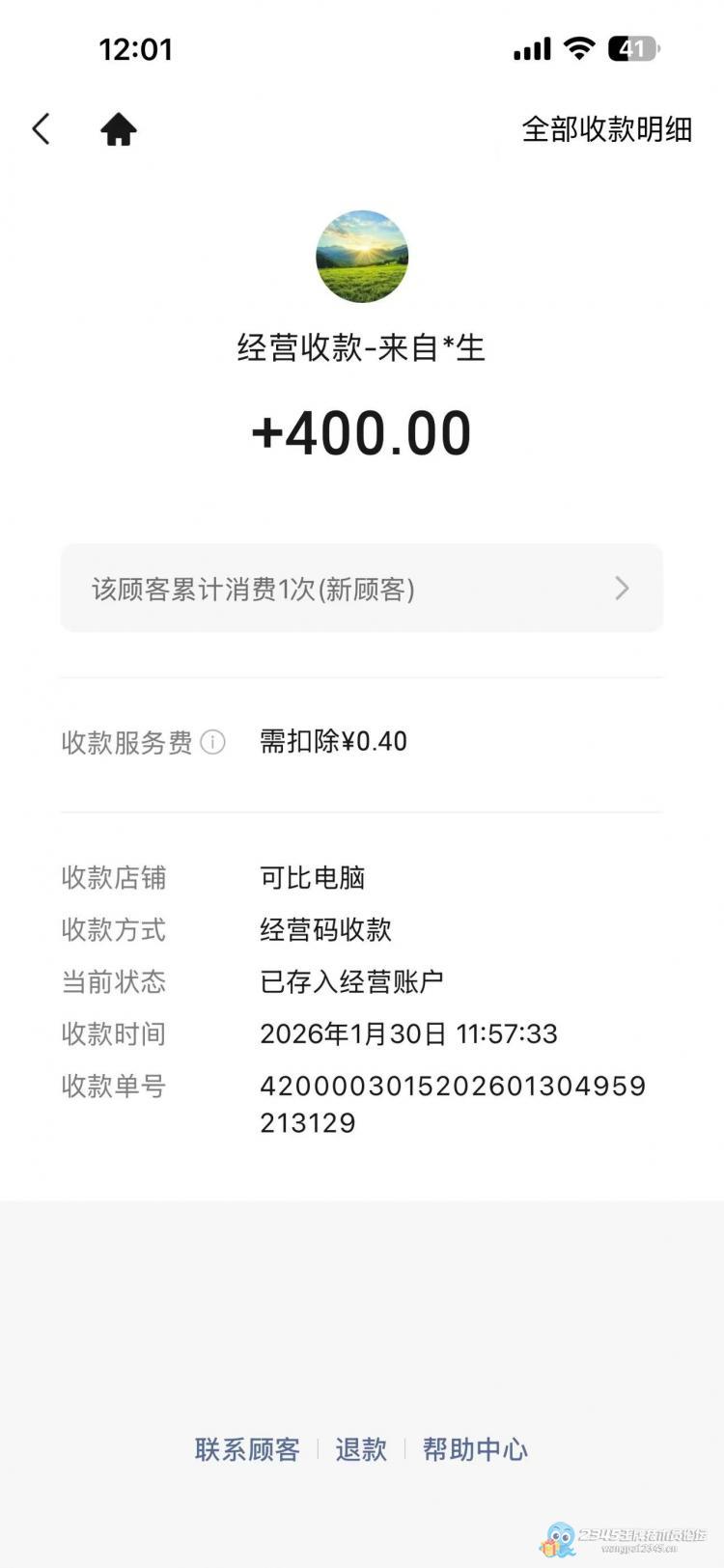Open 全部收款明细
This screenshot has height=1568, width=724.
[x=606, y=128]
